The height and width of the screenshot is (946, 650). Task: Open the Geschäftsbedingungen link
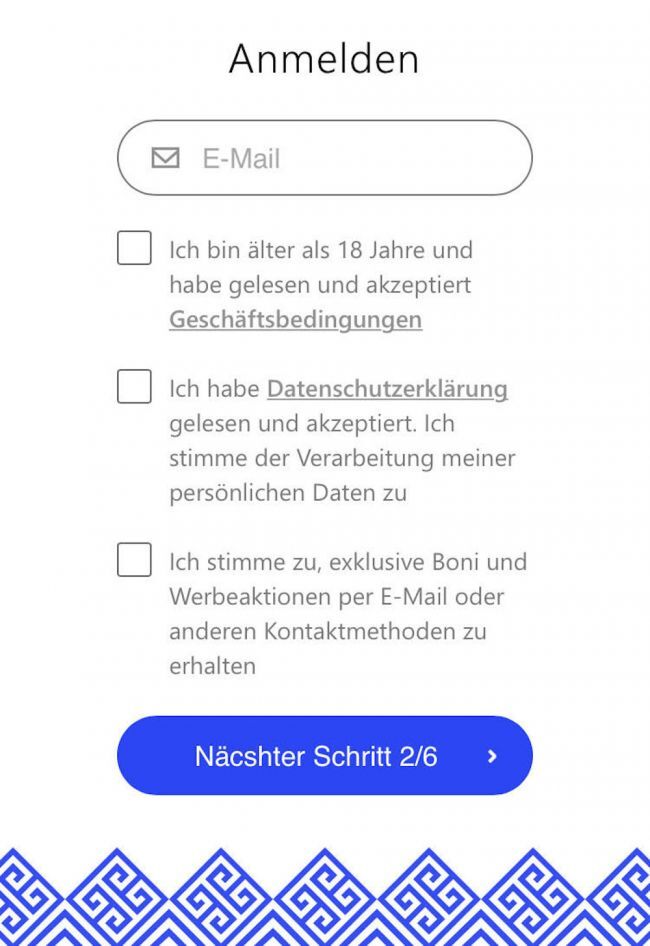point(295,320)
